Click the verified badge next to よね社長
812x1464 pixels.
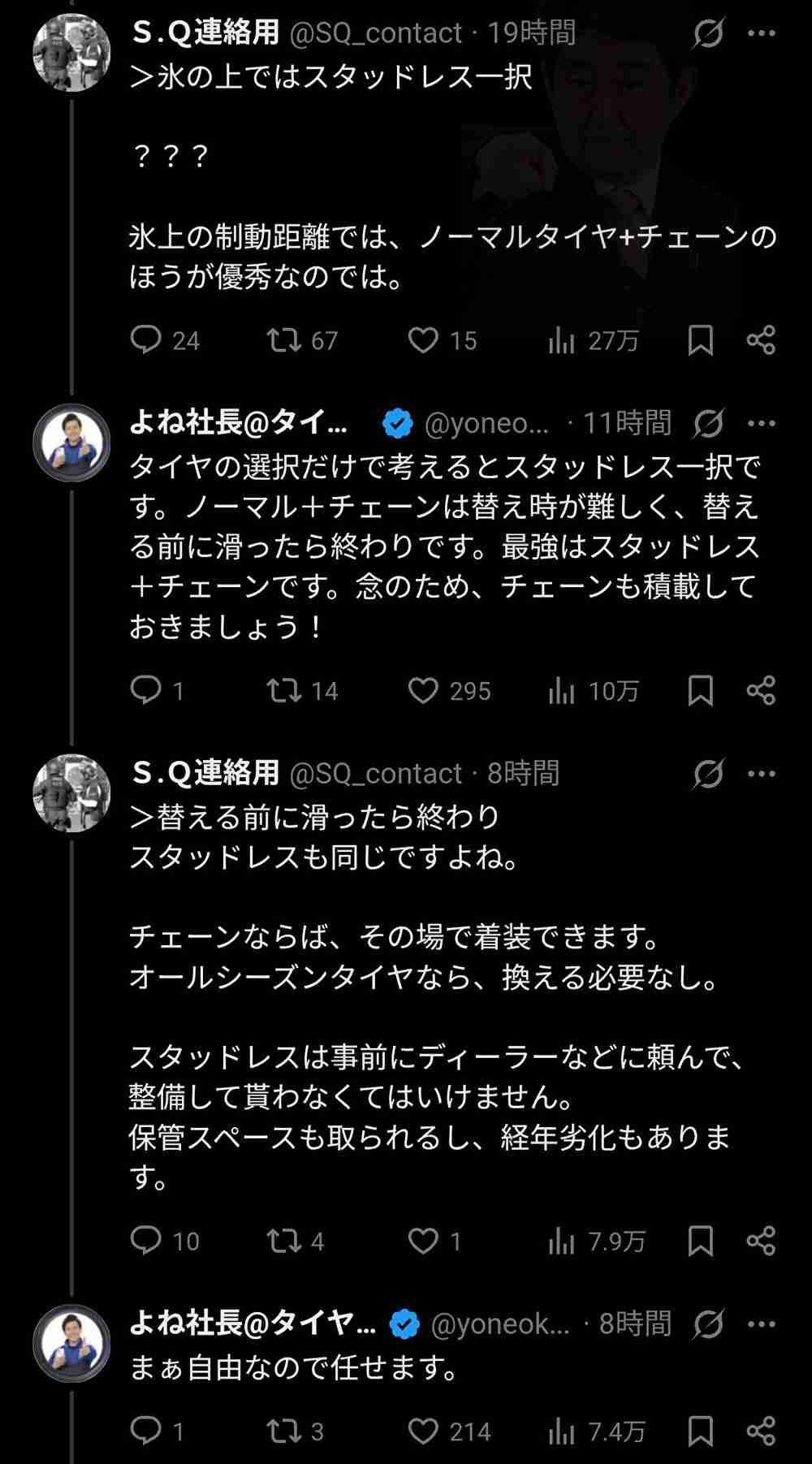coord(398,421)
